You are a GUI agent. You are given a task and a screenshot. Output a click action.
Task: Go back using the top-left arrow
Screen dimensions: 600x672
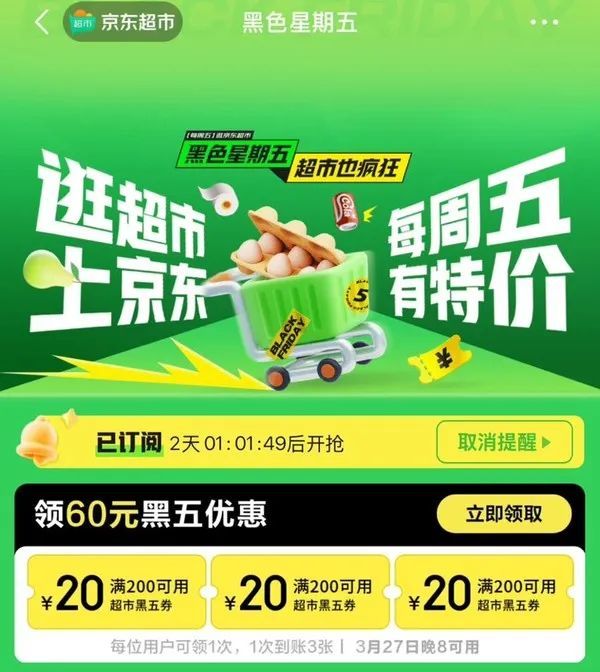coord(41,22)
